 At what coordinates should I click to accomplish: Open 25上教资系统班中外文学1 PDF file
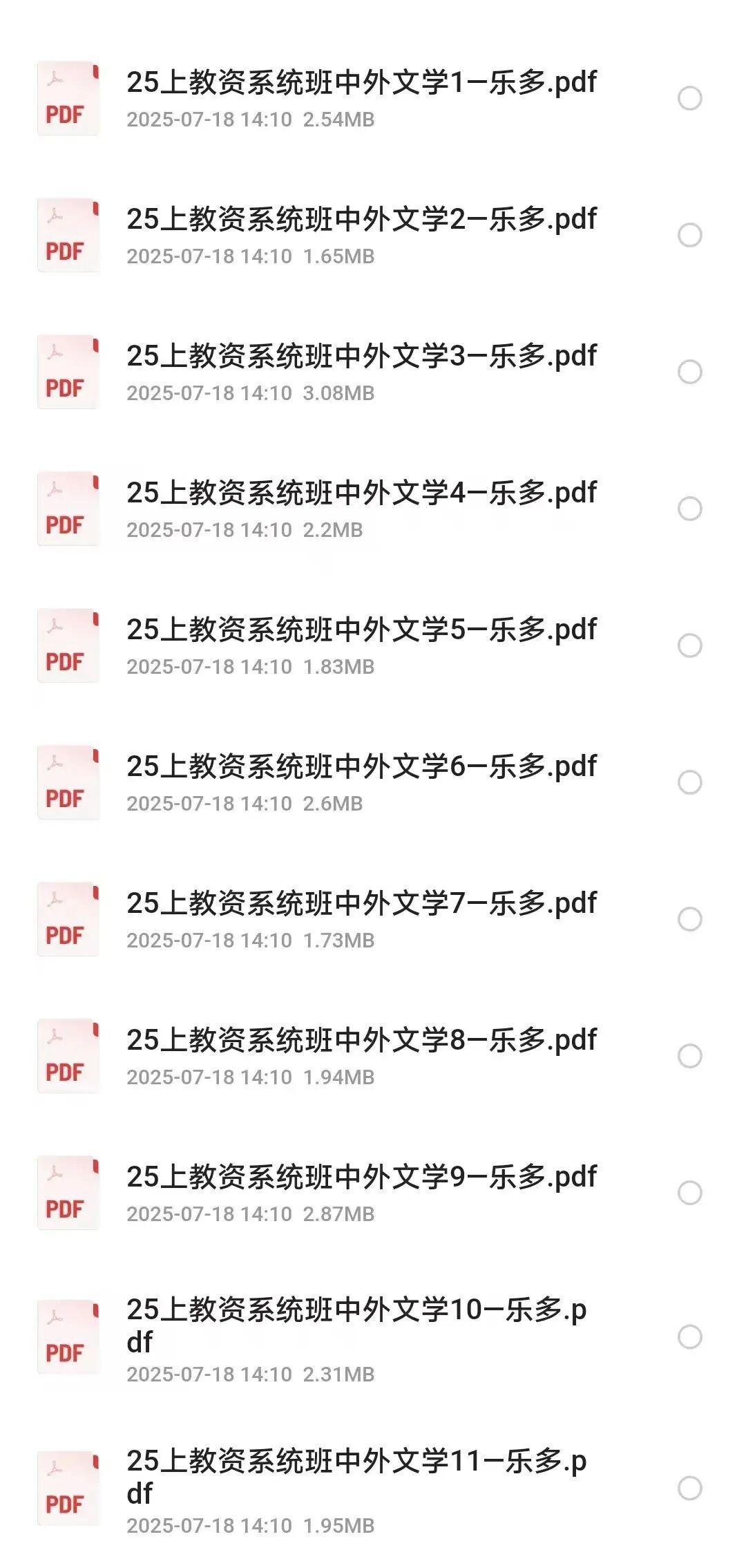[x=361, y=83]
